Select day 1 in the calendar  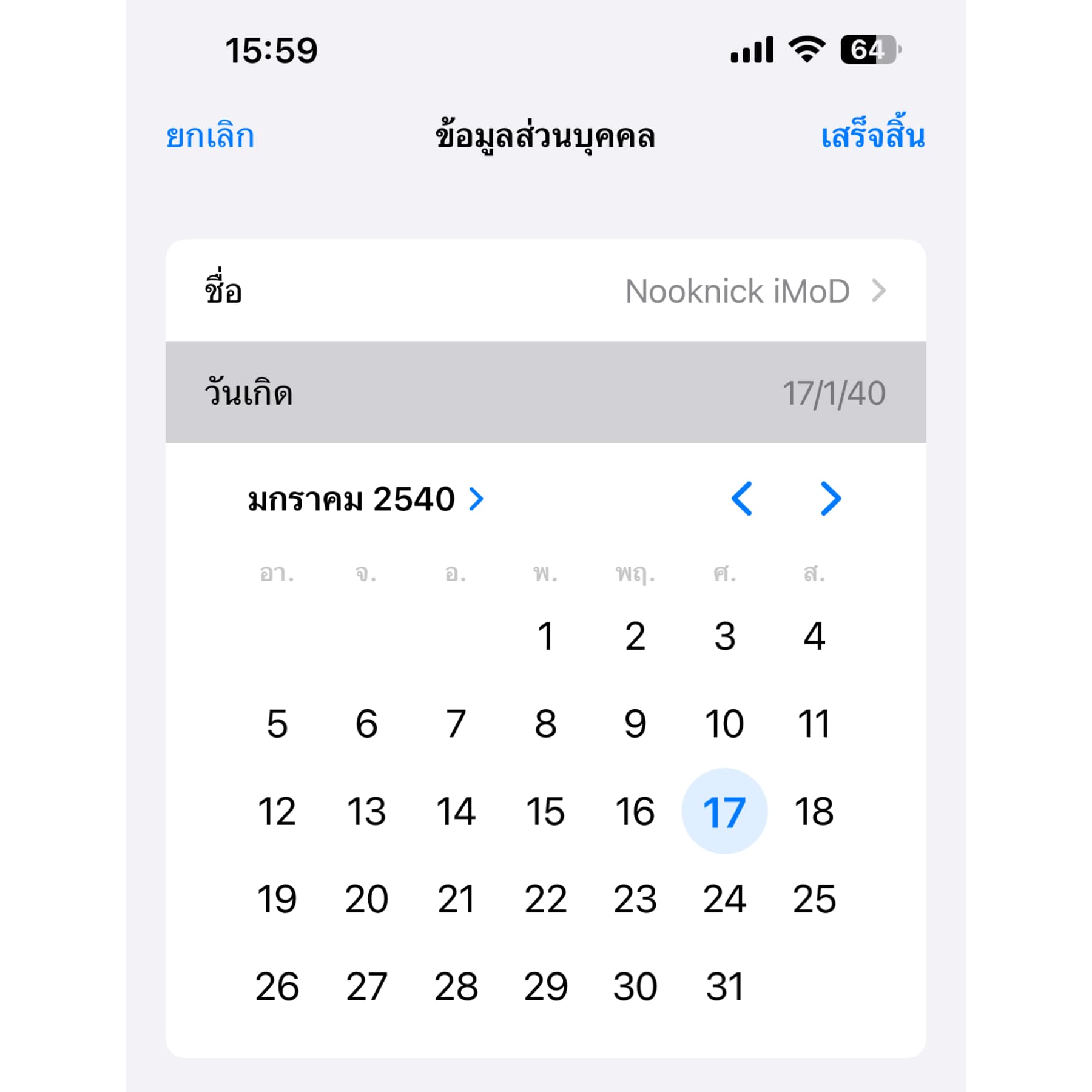[545, 636]
